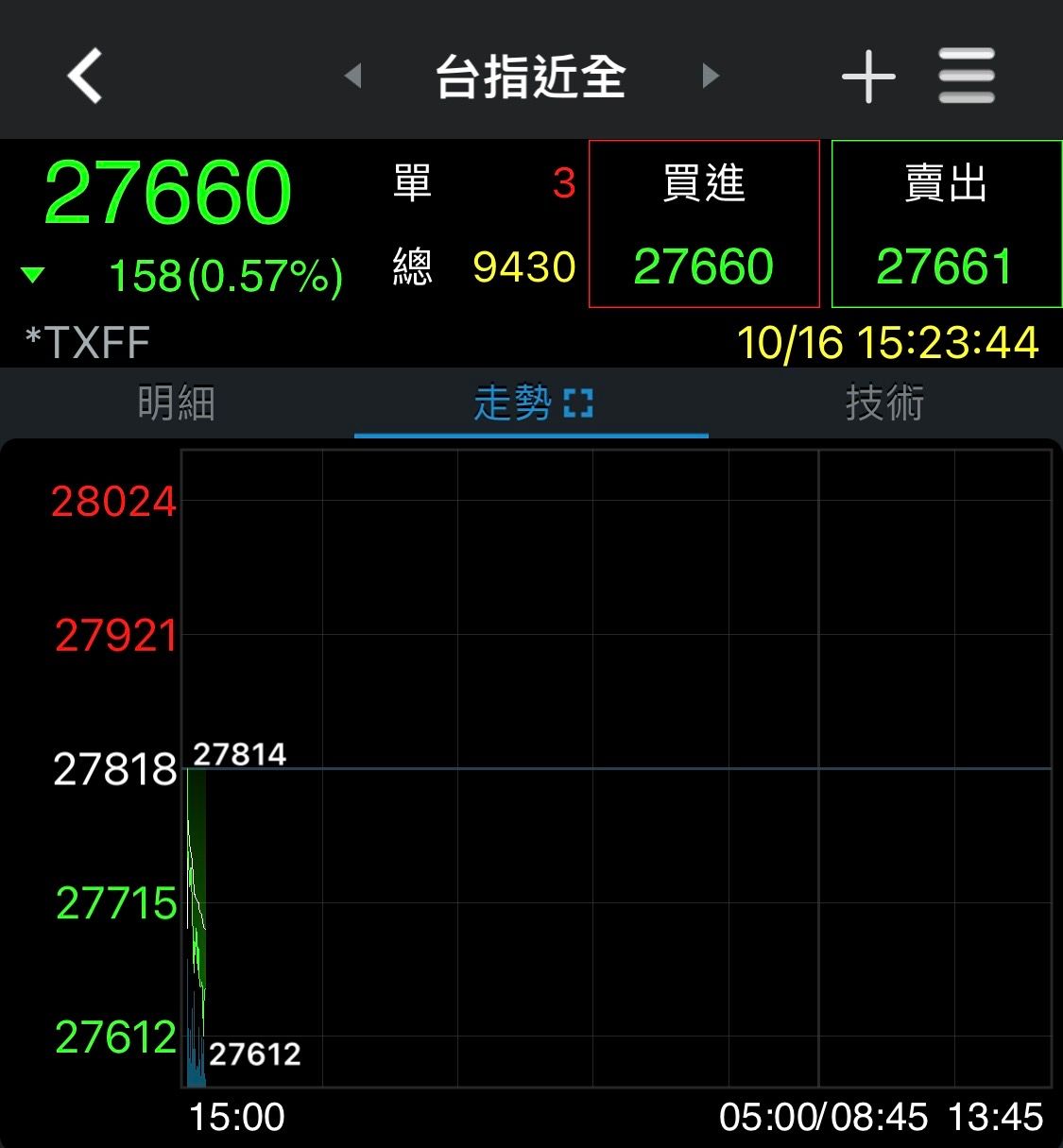Viewport: 1063px width, 1148px height.
Task: Click the green down-triangle price indicator
Action: pyautogui.click(x=34, y=276)
